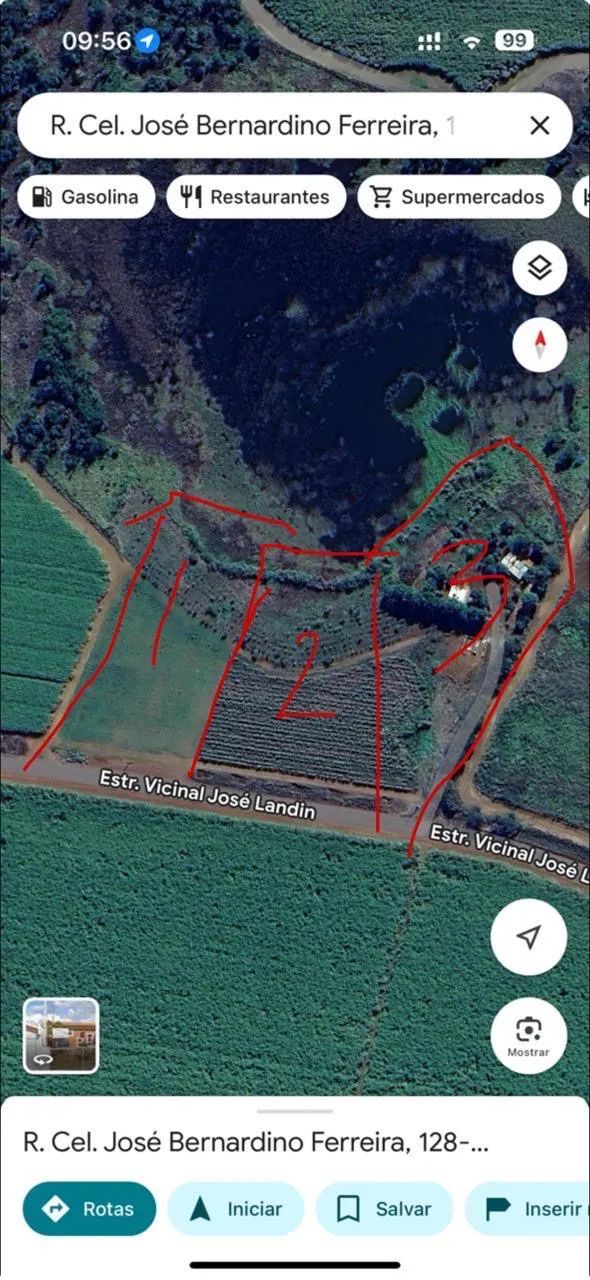The image size is (590, 1280).
Task: Select the Restaurantes chip
Action: coord(256,197)
